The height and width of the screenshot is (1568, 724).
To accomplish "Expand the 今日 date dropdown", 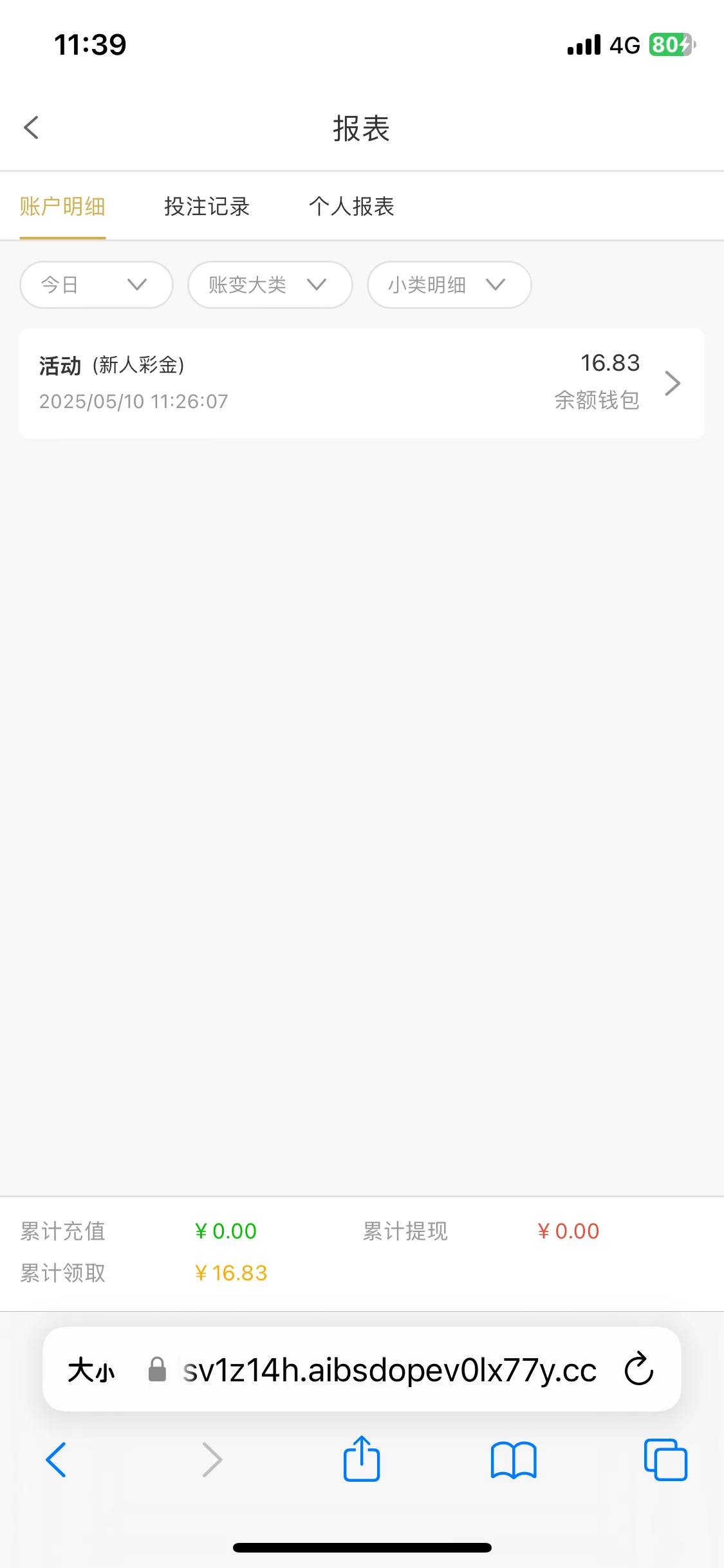I will (x=96, y=285).
